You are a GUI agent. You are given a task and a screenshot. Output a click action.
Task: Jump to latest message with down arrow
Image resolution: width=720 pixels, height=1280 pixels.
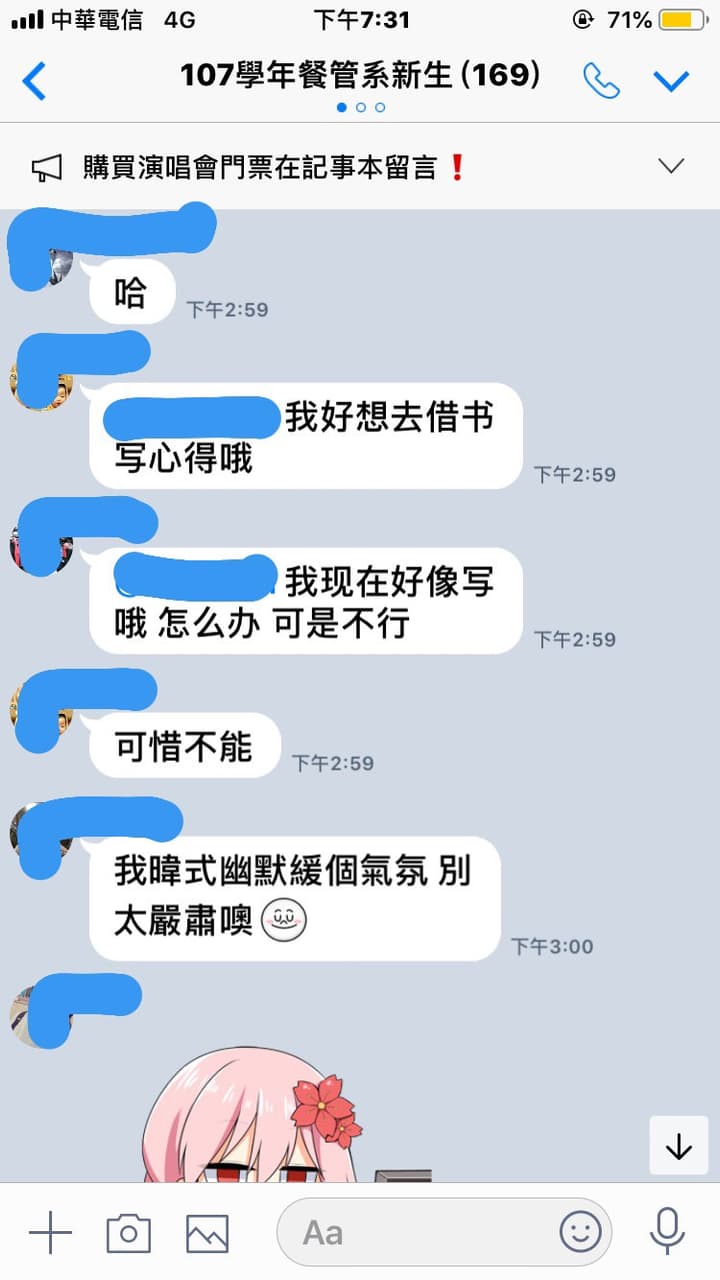679,1146
